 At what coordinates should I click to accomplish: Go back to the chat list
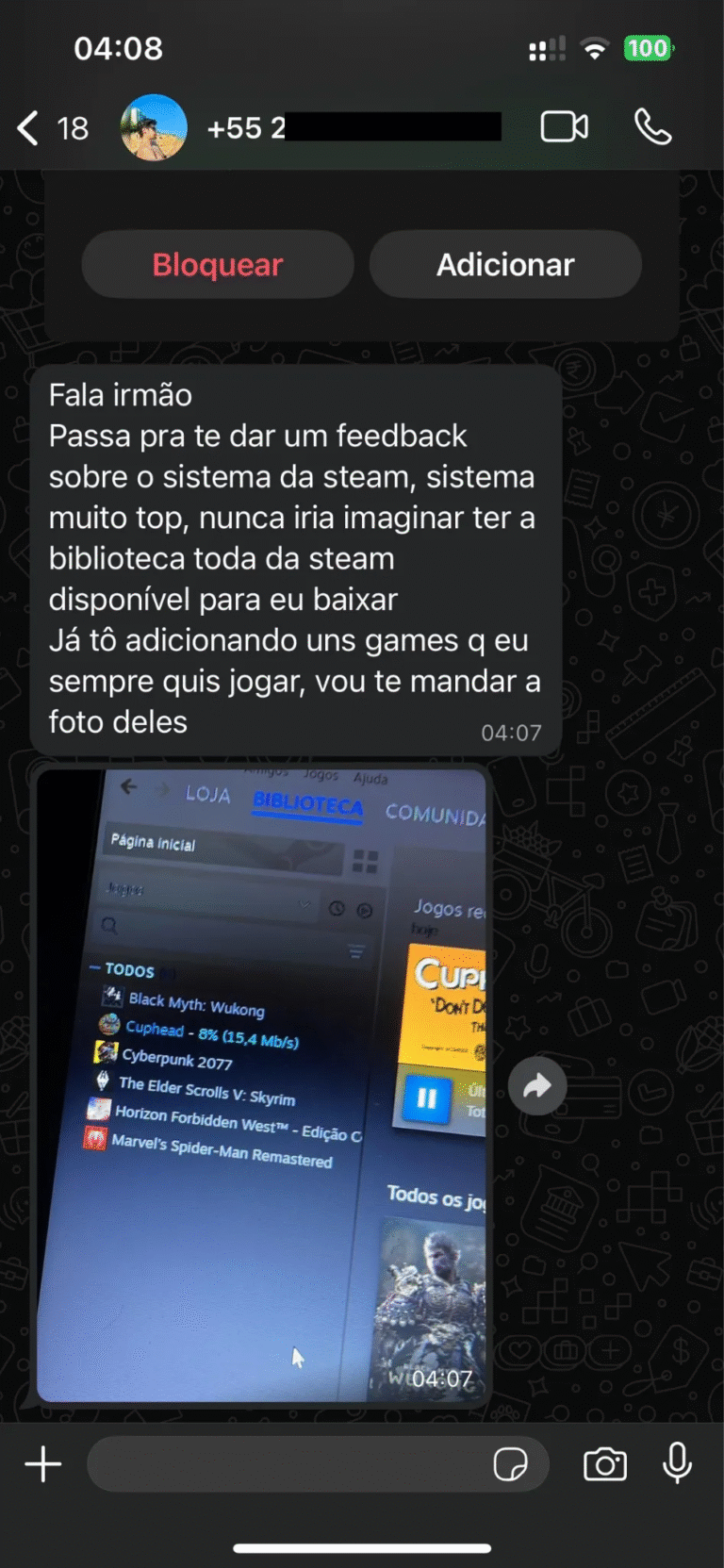pos(30,128)
